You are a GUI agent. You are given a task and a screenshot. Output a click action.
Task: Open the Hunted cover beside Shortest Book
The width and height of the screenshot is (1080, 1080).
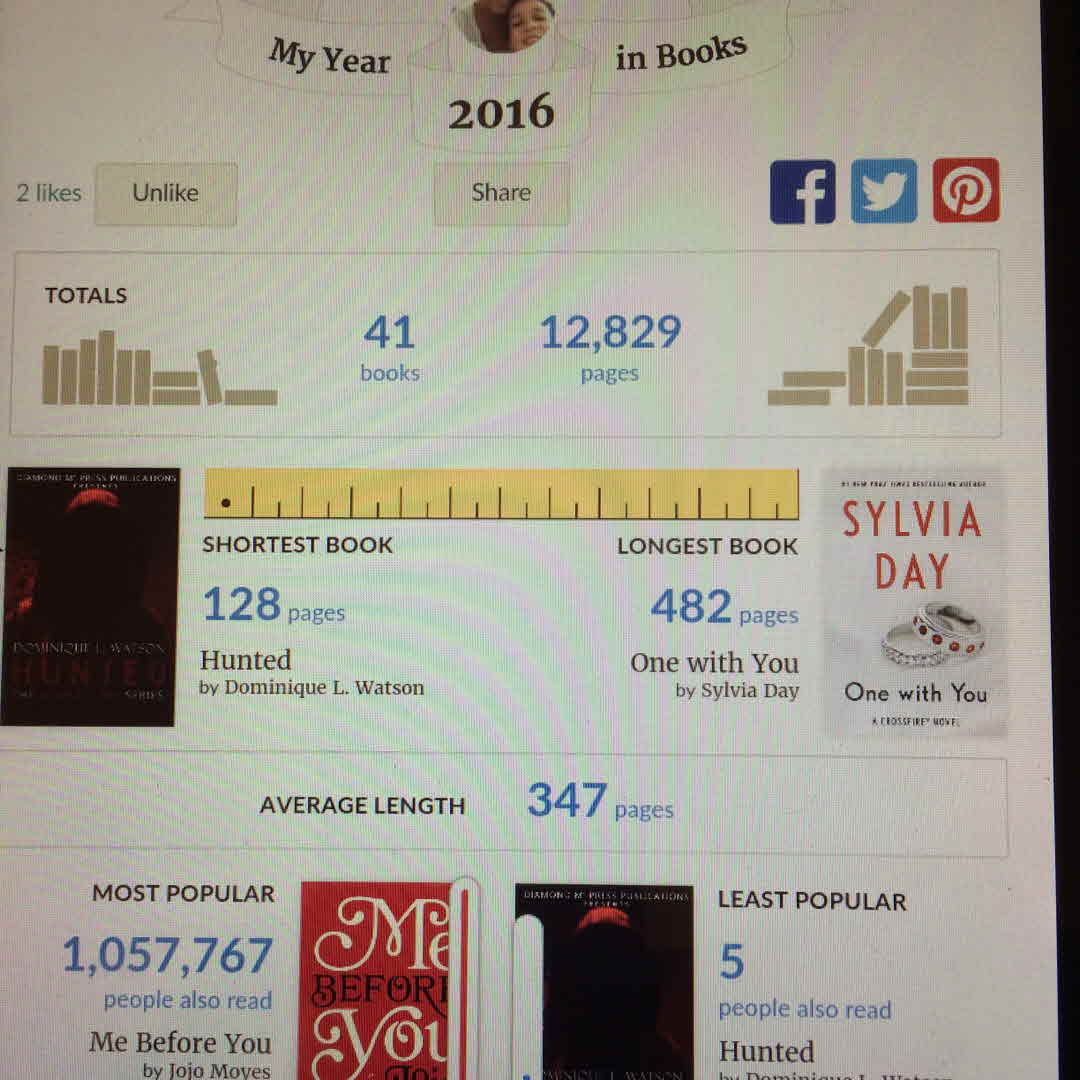[x=90, y=596]
